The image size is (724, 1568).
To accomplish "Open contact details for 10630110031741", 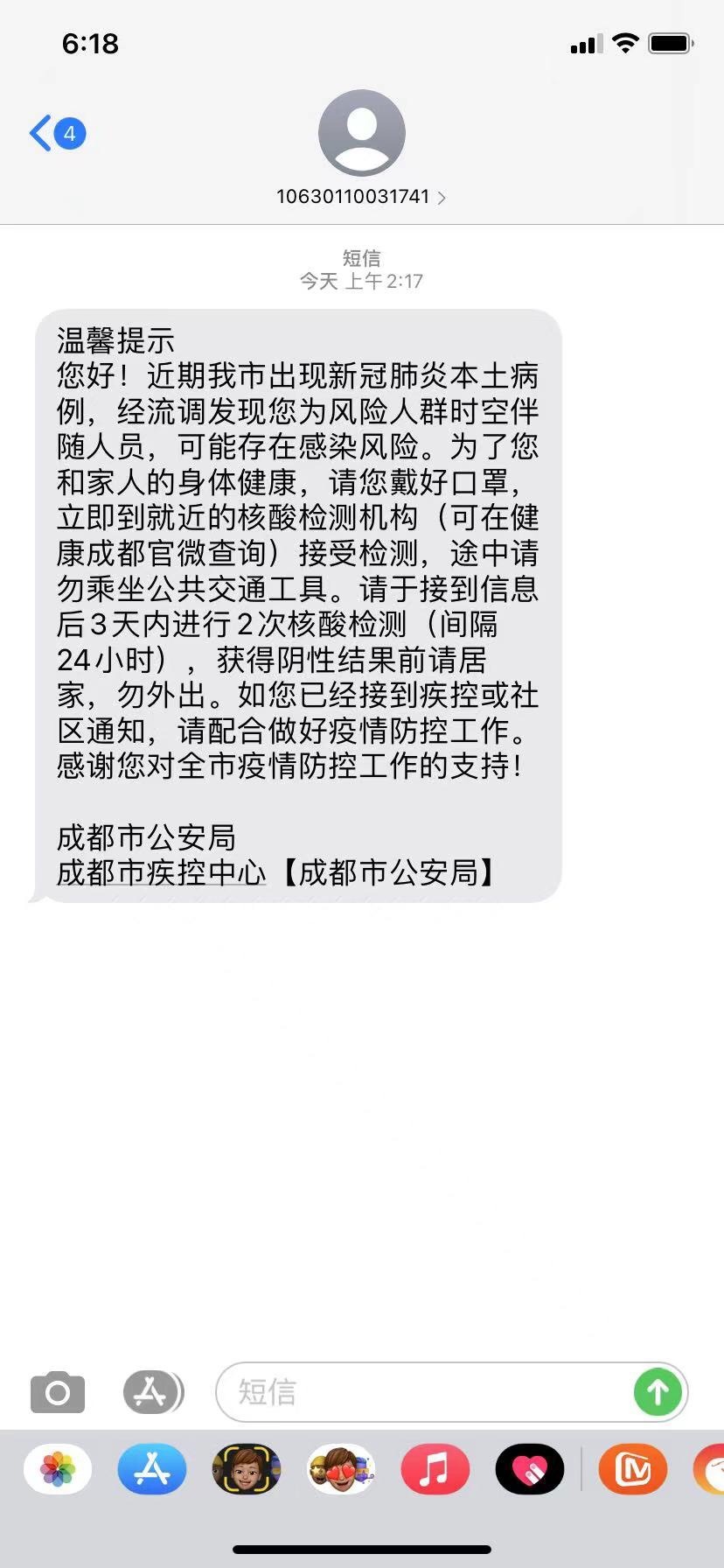I will click(x=361, y=197).
